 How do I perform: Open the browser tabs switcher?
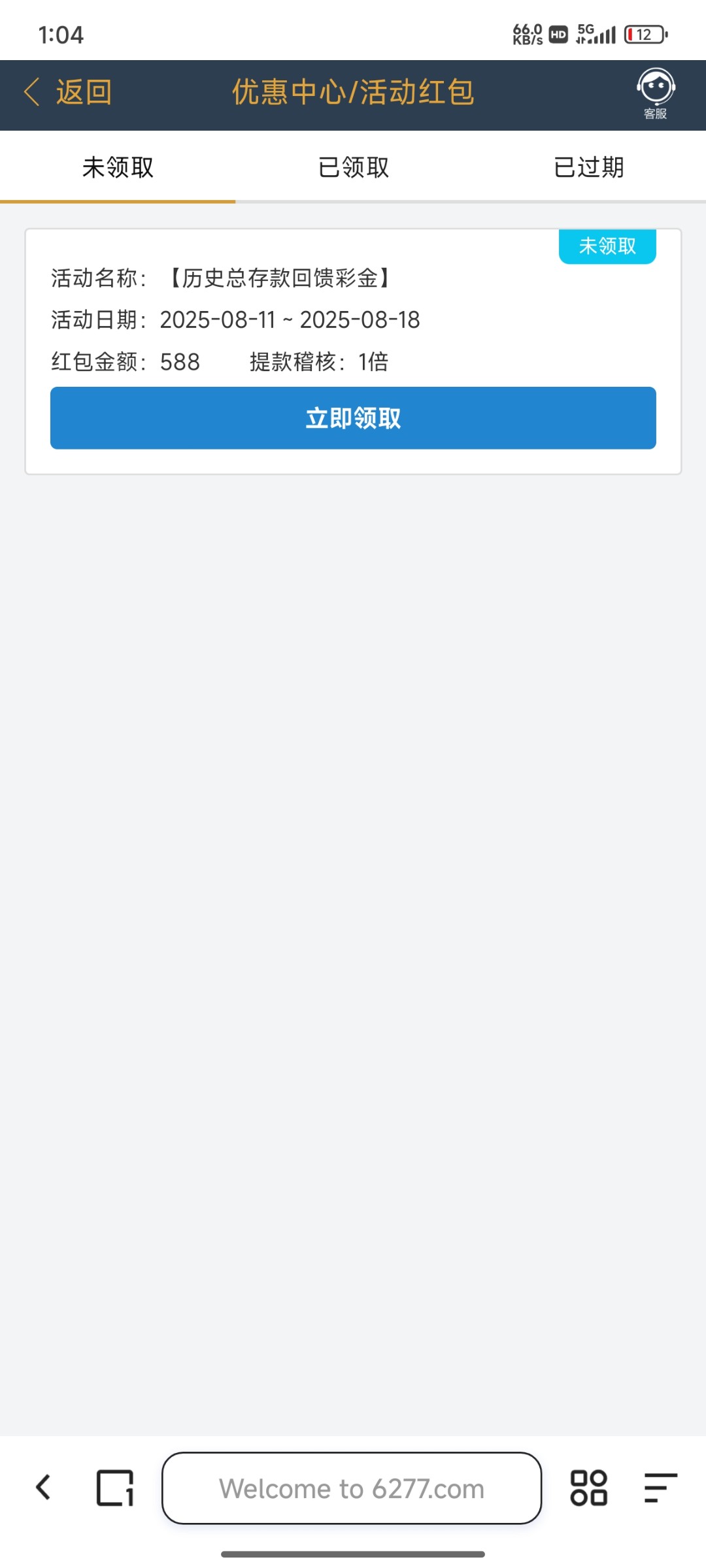[x=115, y=1488]
